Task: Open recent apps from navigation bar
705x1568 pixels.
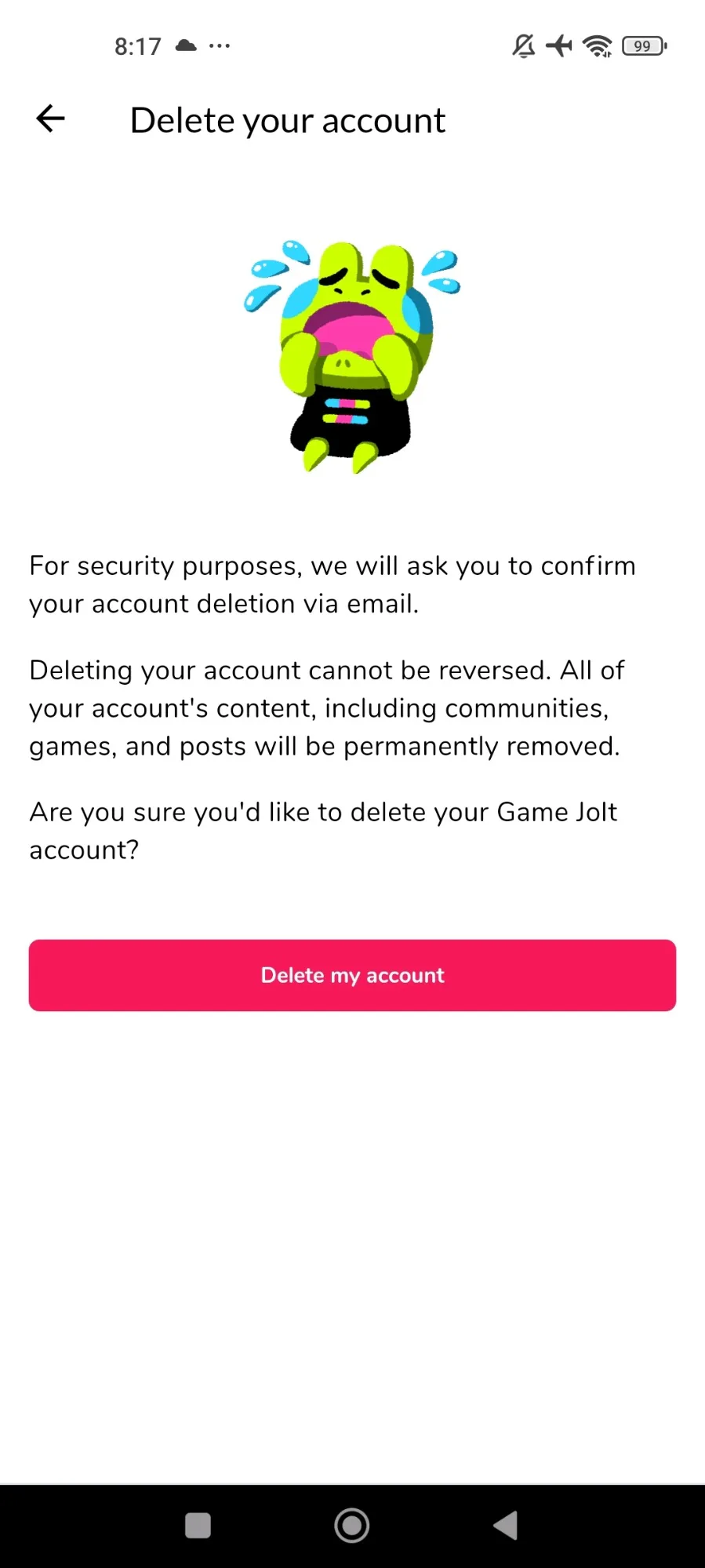Action: pyautogui.click(x=198, y=1526)
